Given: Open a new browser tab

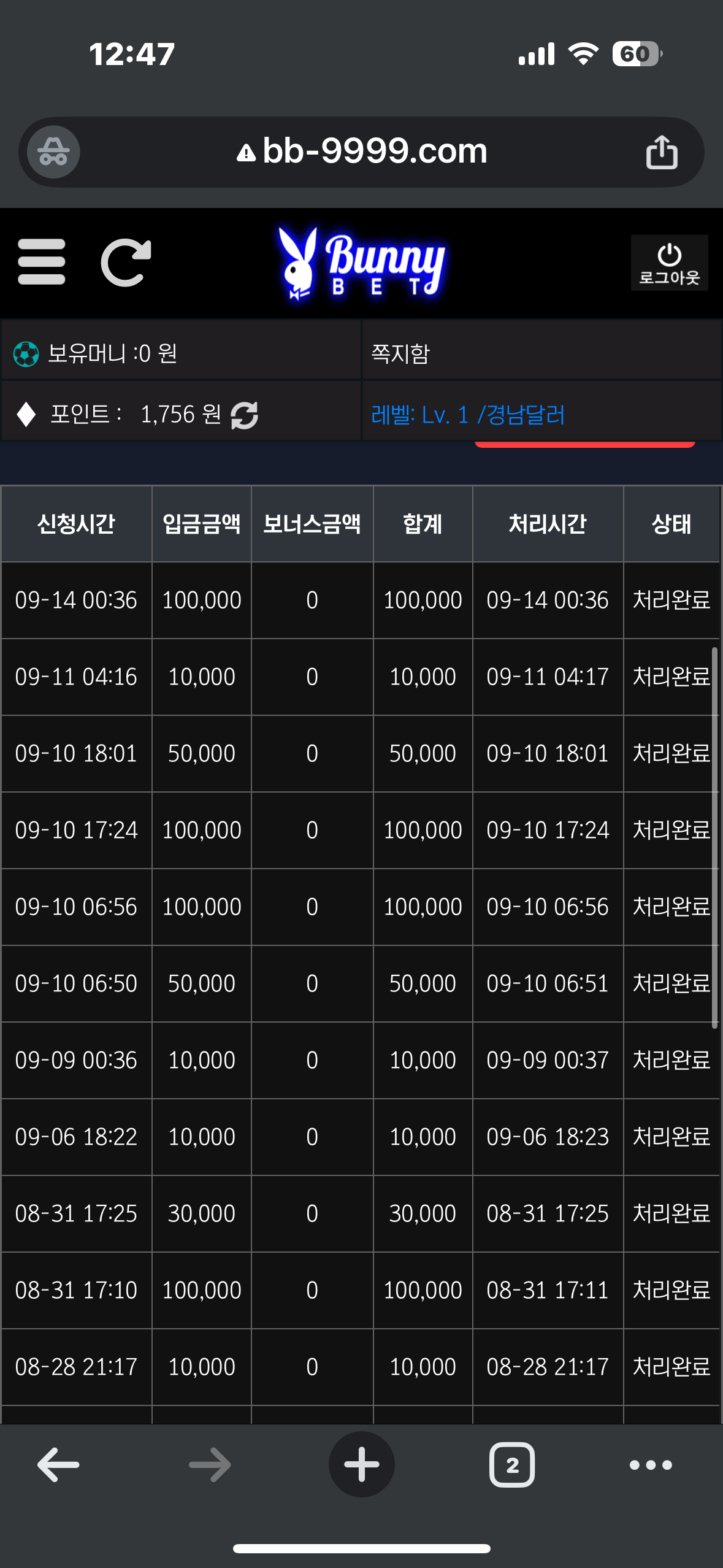Looking at the screenshot, I should tap(361, 1464).
